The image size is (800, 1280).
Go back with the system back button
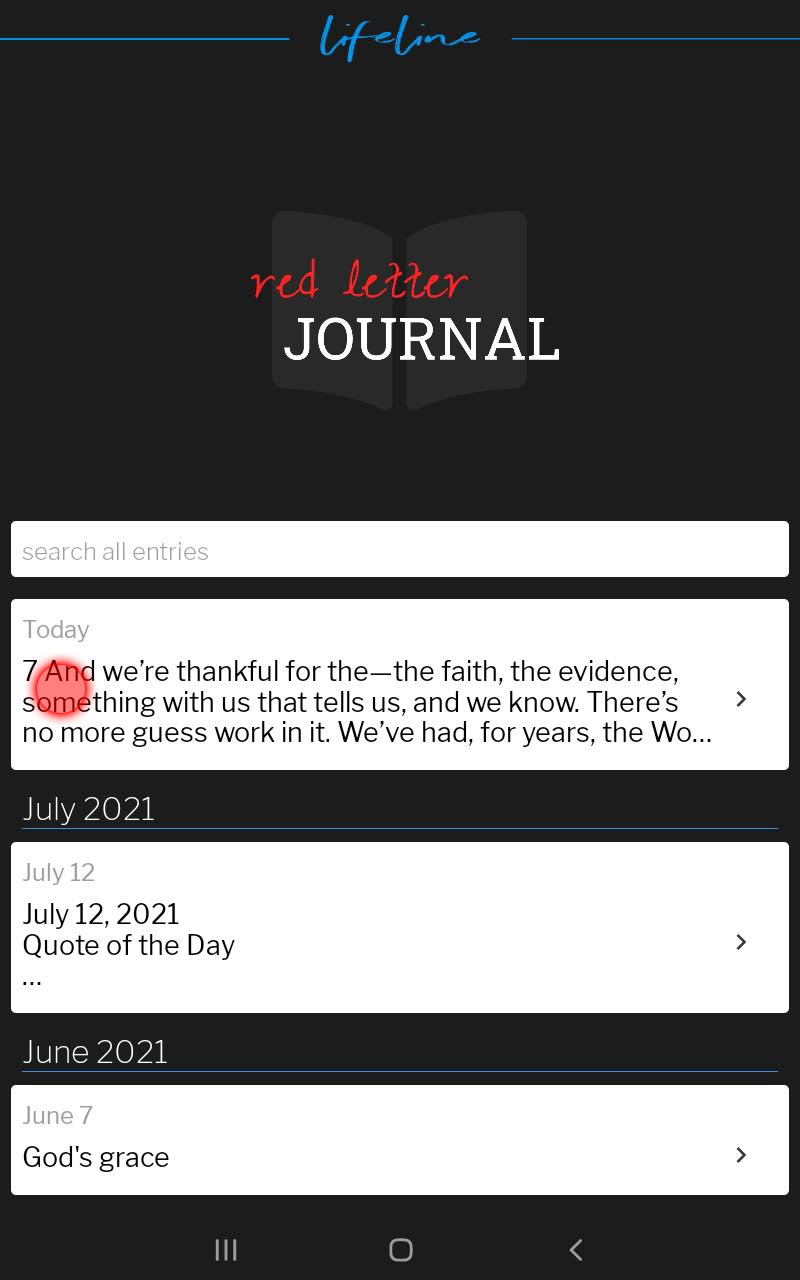tap(575, 1249)
